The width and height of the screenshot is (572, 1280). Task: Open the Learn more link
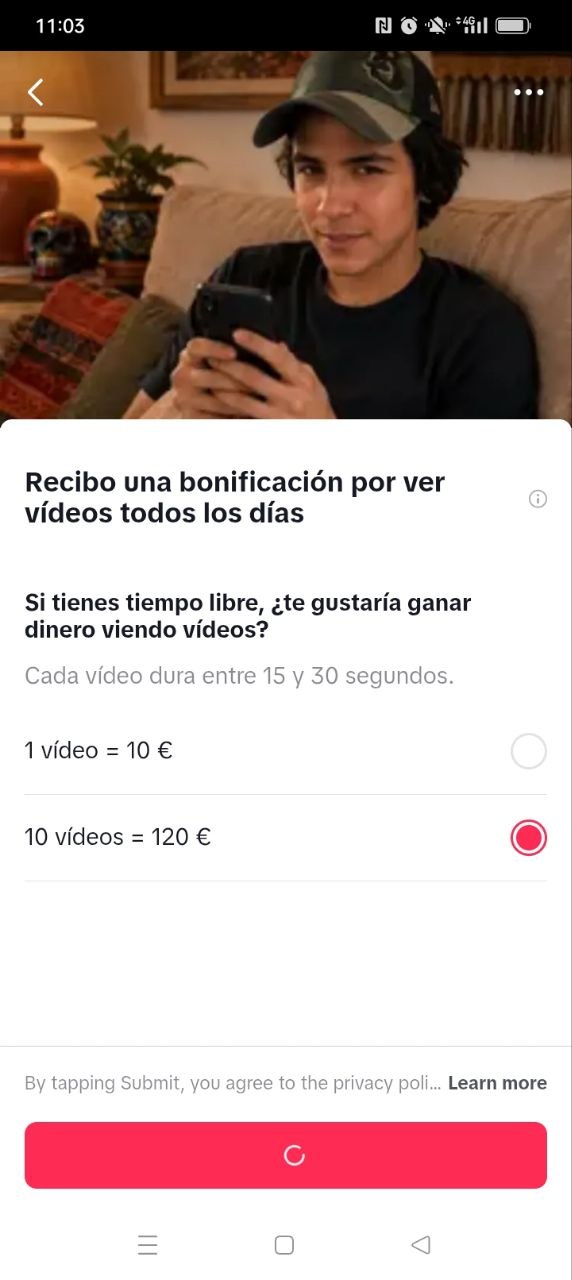click(x=497, y=1083)
